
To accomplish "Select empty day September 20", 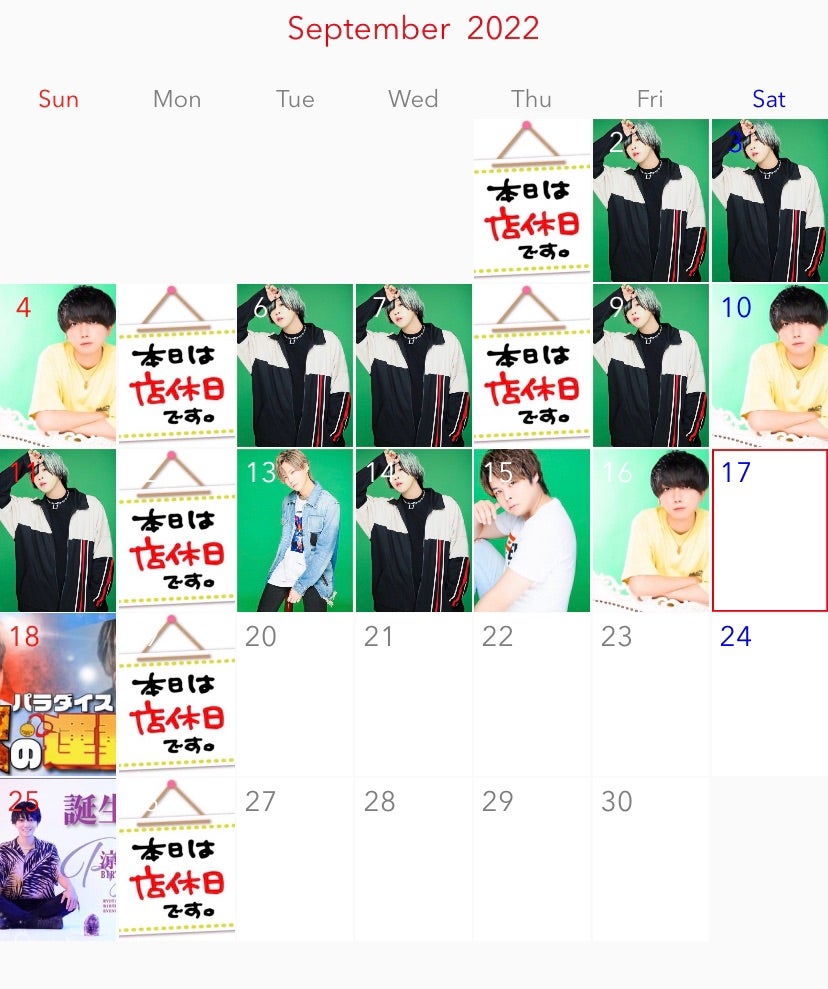I will click(x=294, y=695).
